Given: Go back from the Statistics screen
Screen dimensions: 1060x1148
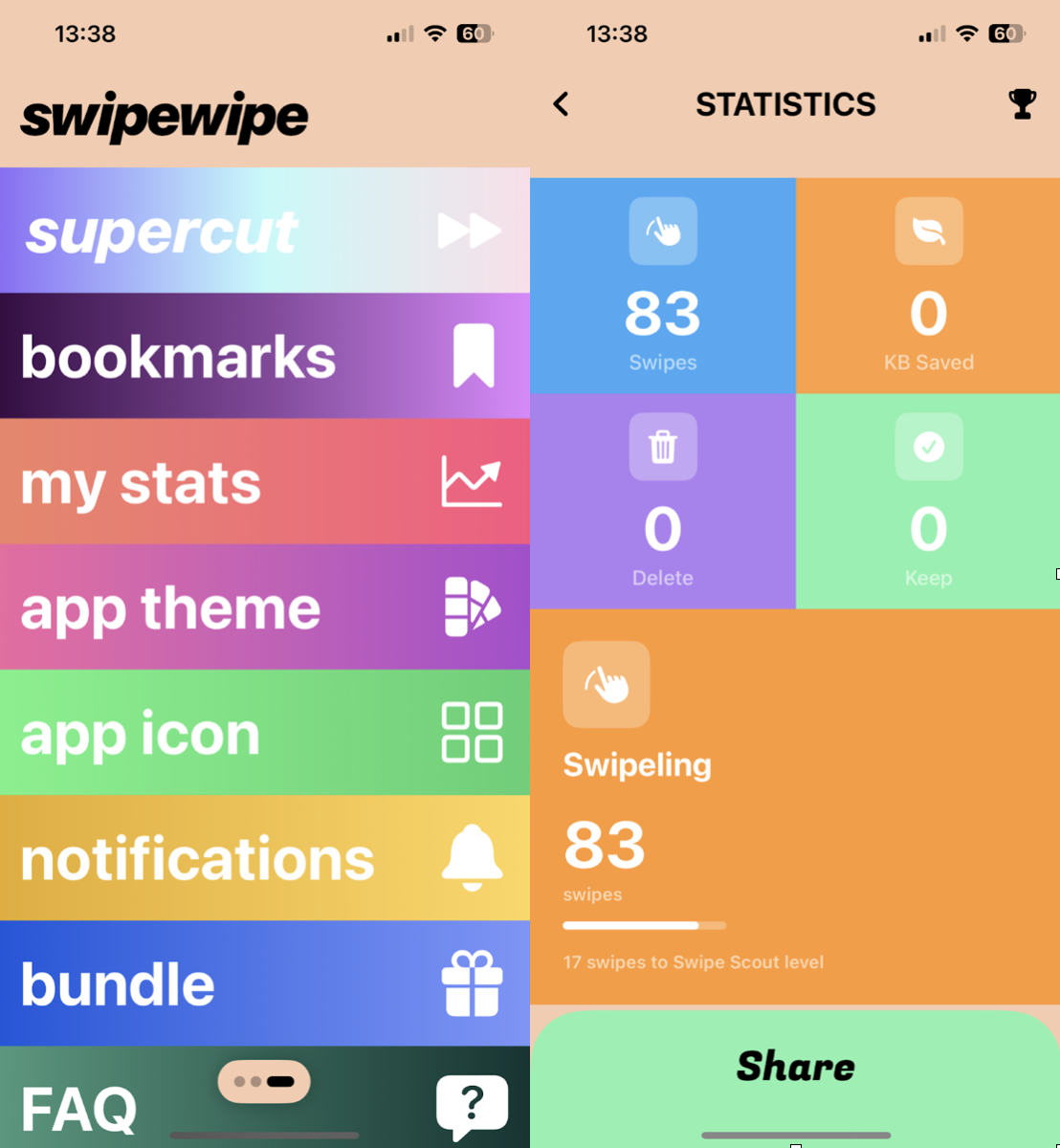Looking at the screenshot, I should click(562, 104).
